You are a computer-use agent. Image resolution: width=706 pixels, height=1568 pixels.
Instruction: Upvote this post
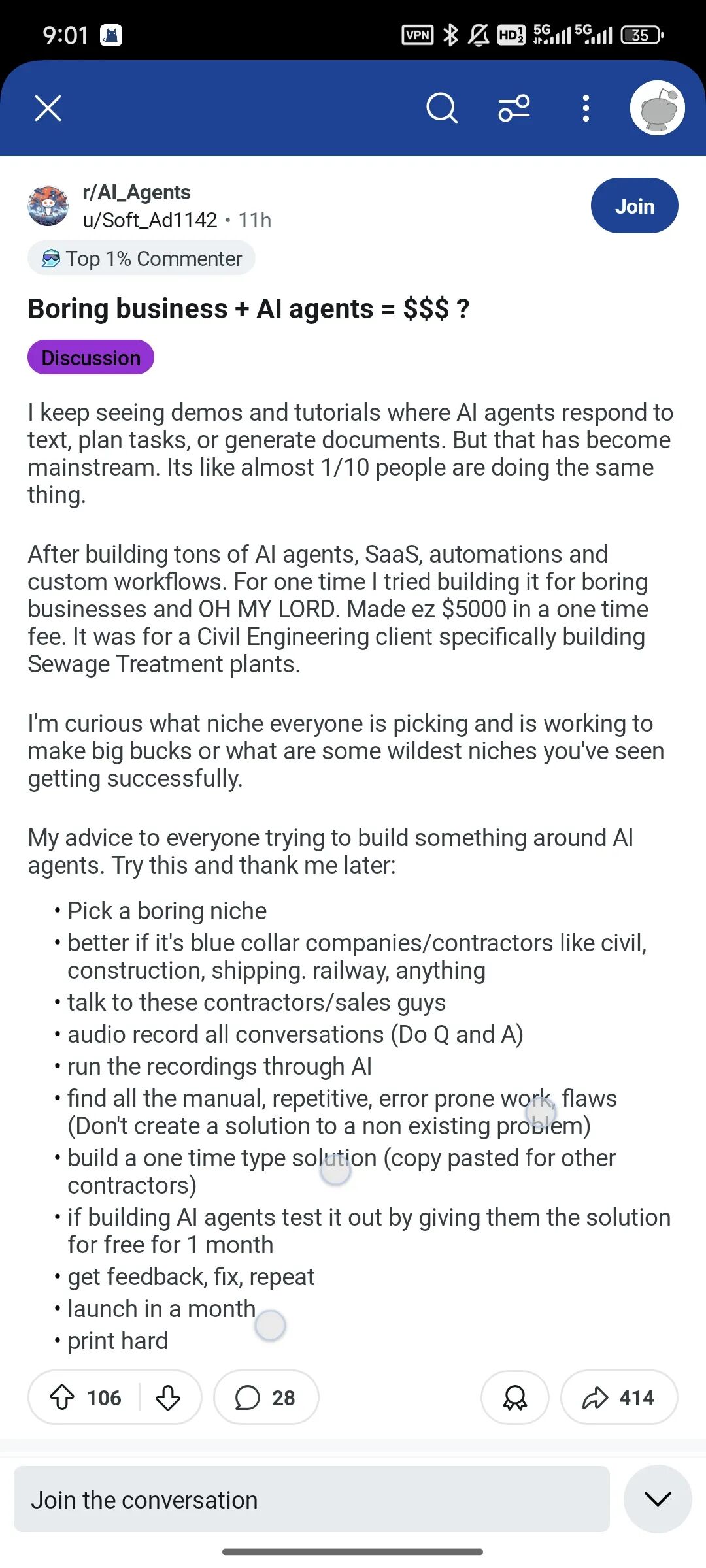point(62,1397)
